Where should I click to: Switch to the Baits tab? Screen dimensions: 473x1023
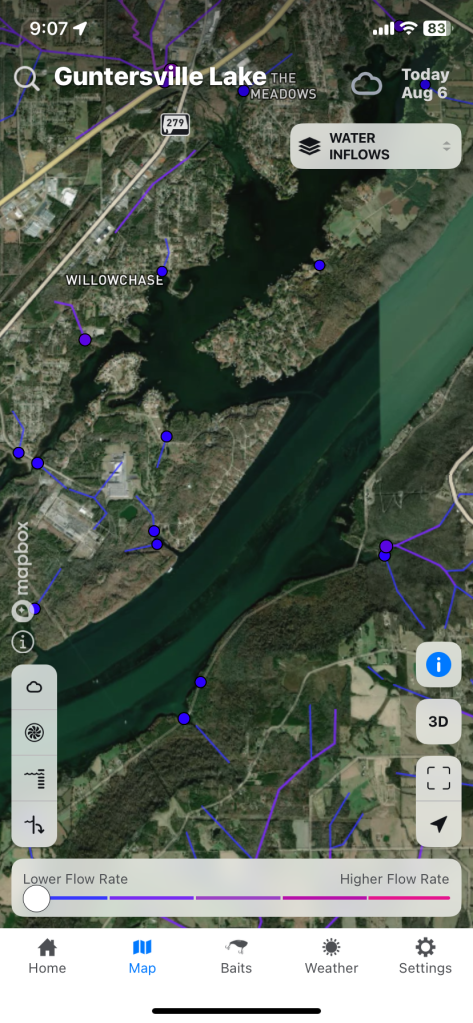click(x=236, y=956)
